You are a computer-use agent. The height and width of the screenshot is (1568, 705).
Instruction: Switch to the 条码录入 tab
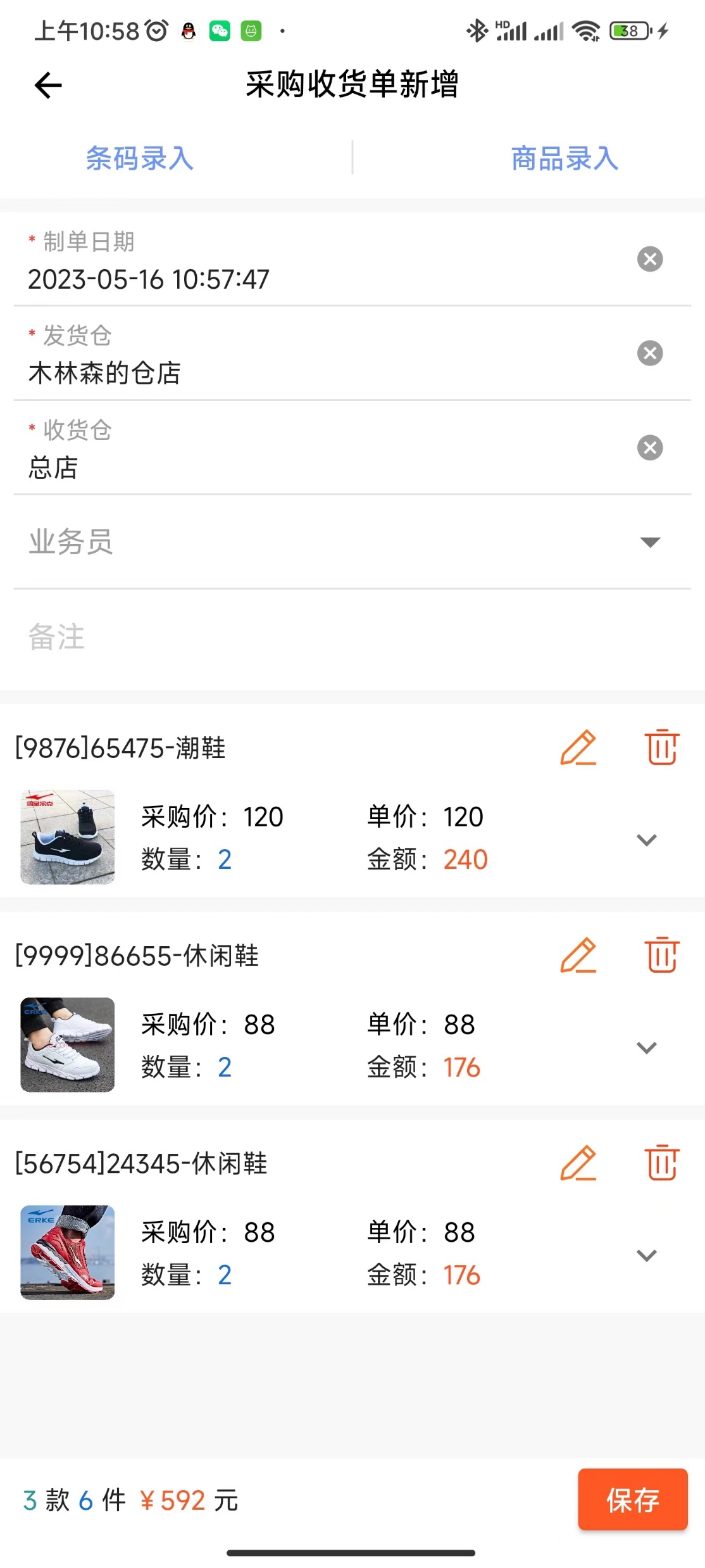click(140, 159)
